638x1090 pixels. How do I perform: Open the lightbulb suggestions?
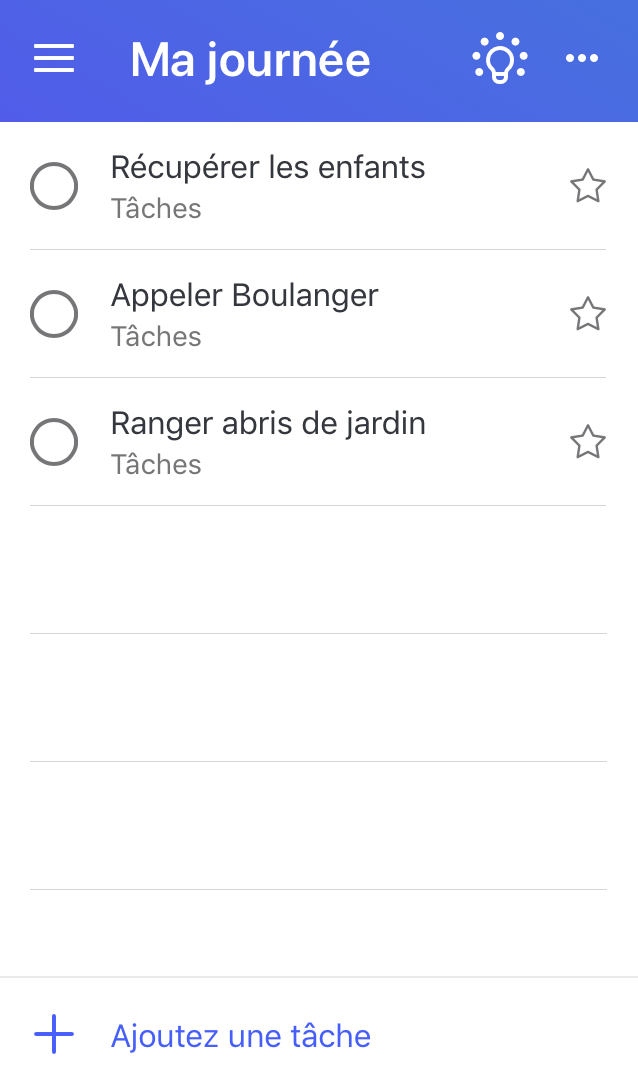pyautogui.click(x=499, y=59)
